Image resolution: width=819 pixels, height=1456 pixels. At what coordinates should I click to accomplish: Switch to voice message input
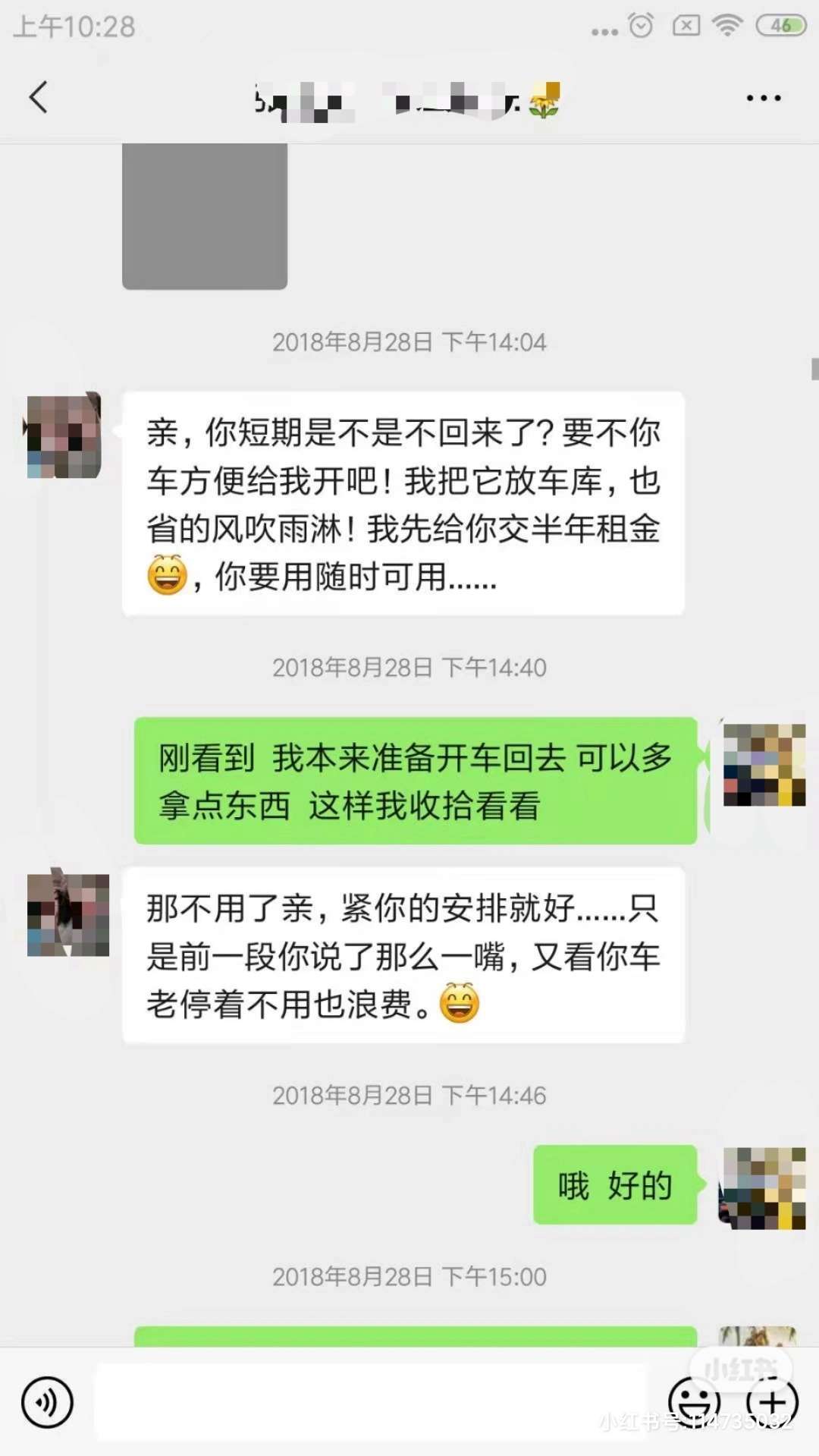pyautogui.click(x=47, y=1402)
